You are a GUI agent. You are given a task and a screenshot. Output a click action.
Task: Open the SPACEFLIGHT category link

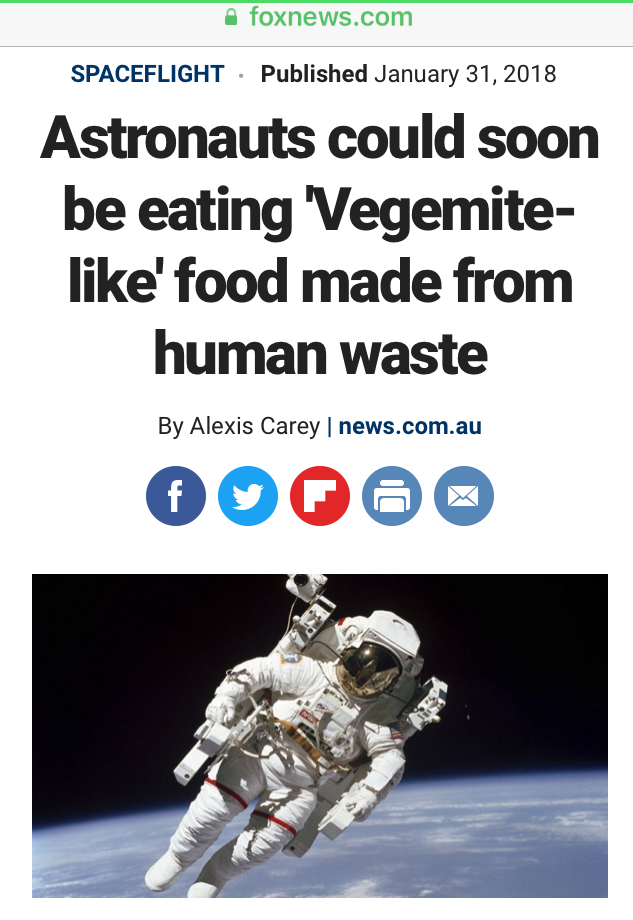(147, 74)
